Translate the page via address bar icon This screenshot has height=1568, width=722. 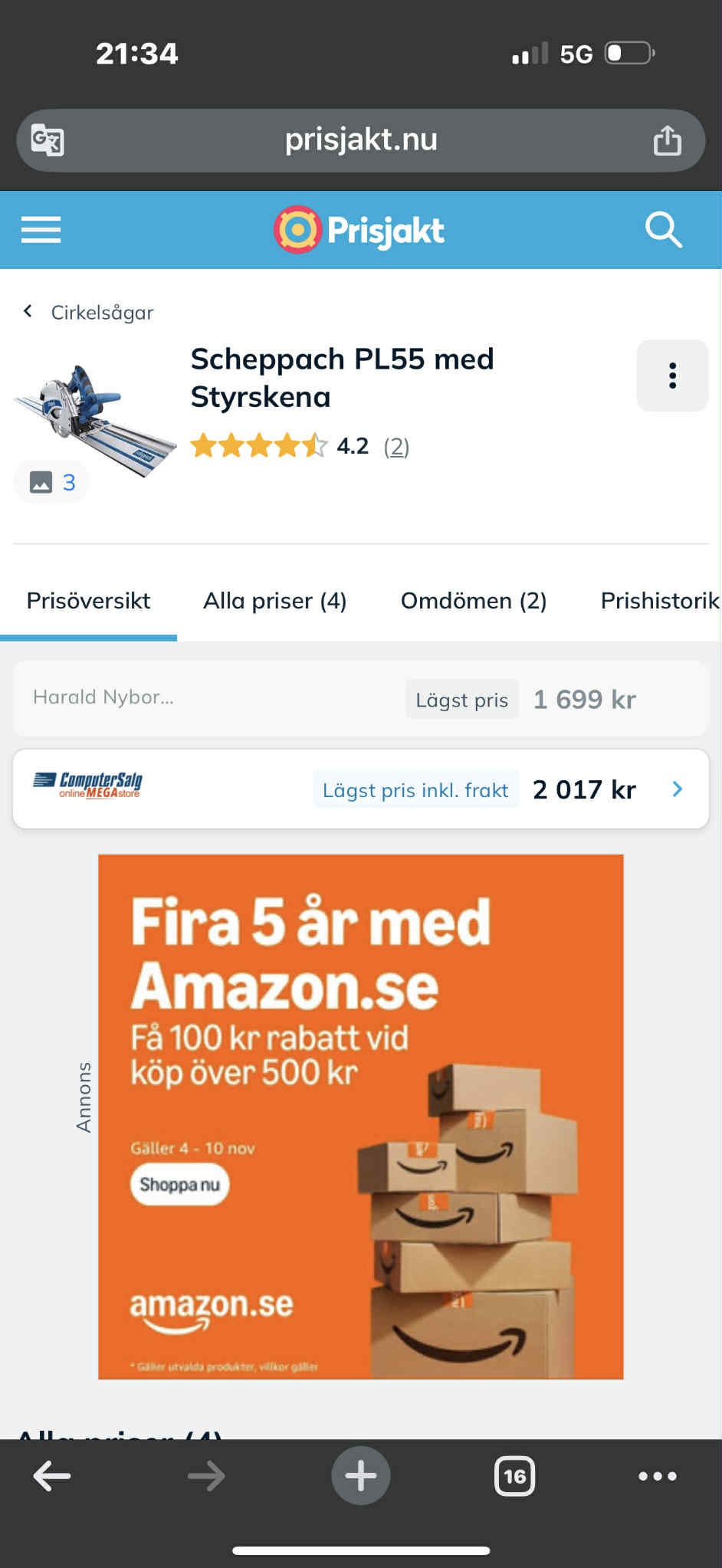(48, 140)
